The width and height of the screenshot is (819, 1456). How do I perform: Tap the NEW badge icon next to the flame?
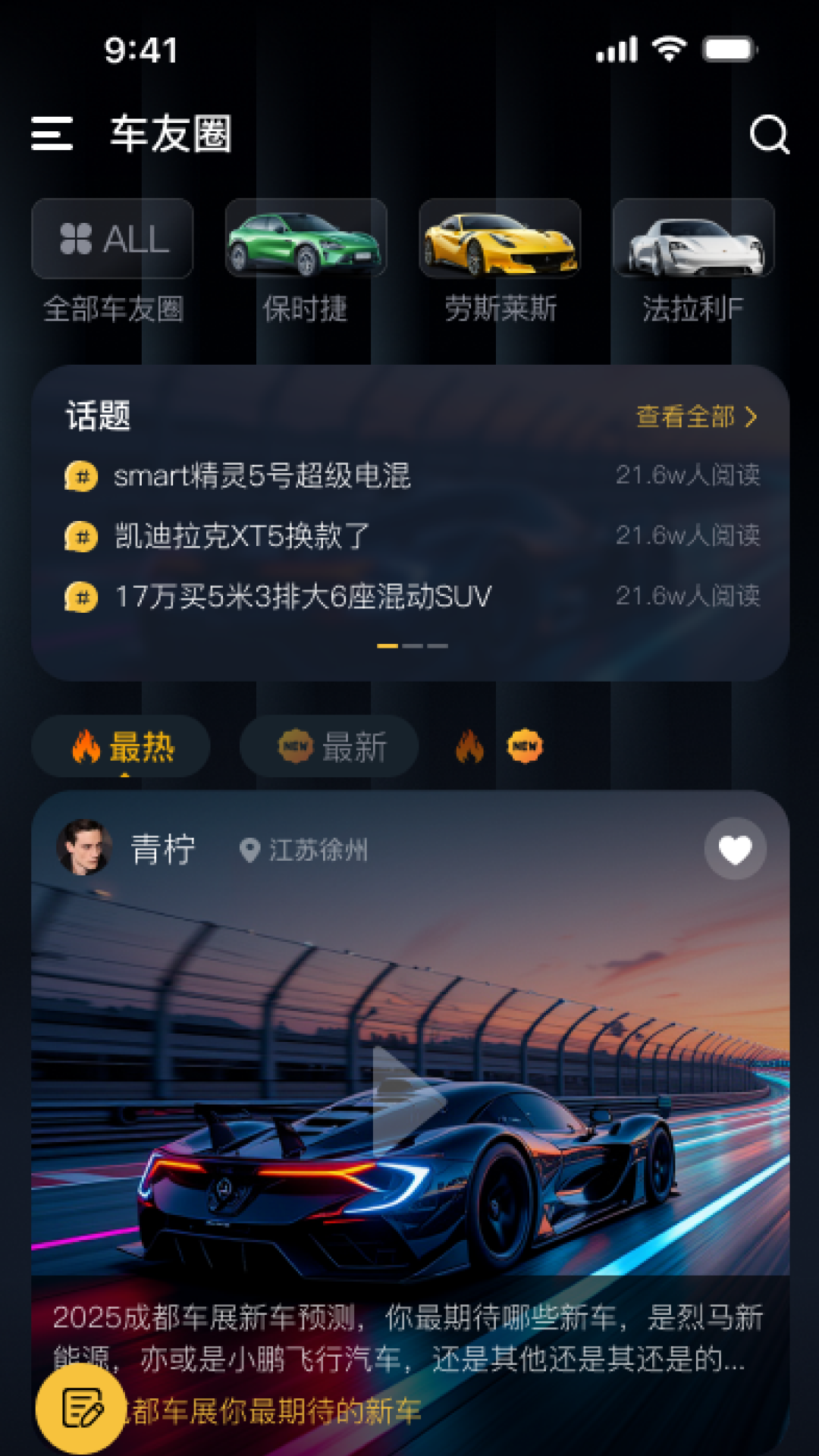pyautogui.click(x=523, y=746)
